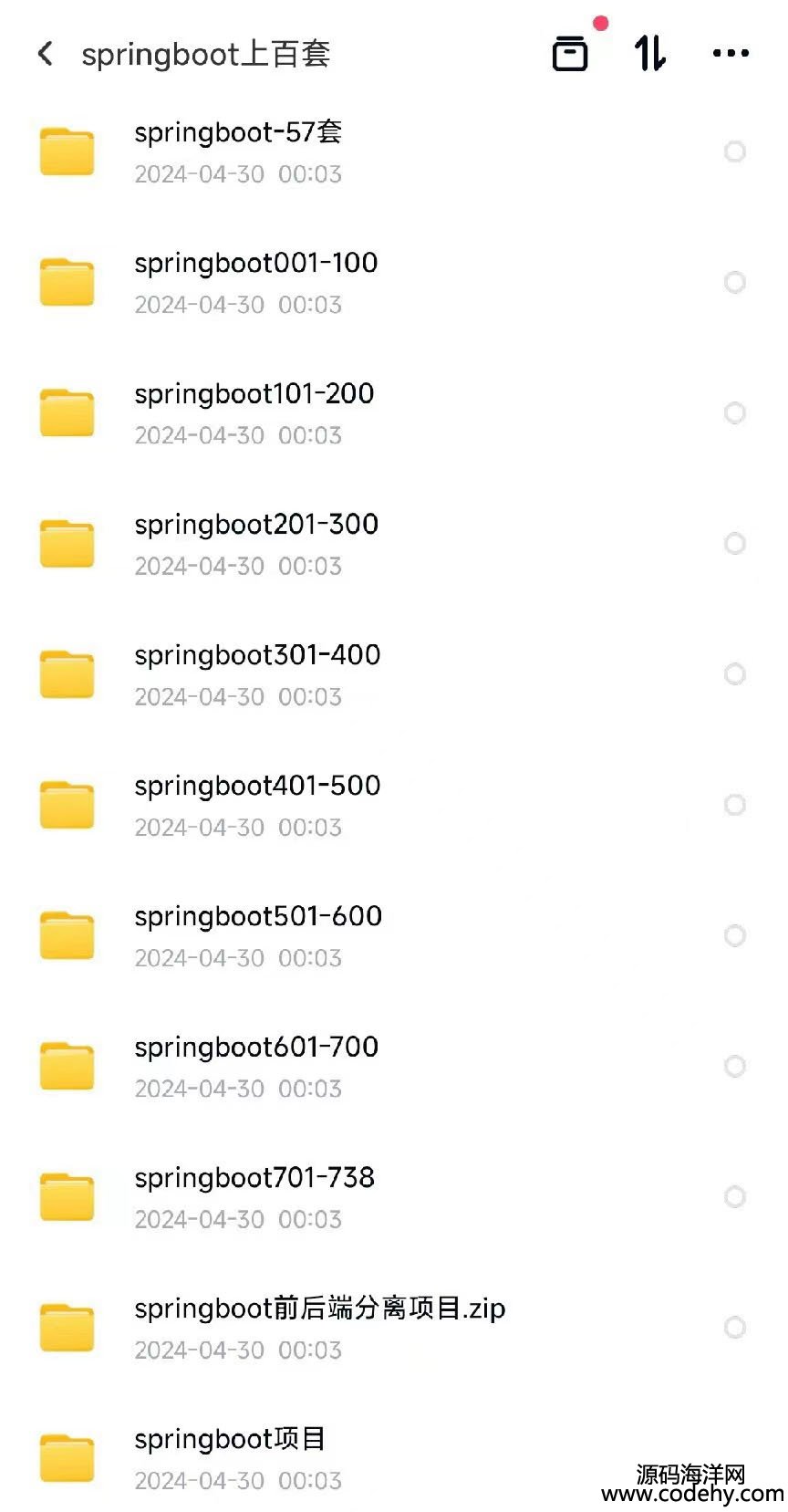Open the transfer list icon
Screen dimensions: 788x1512
tap(571, 54)
